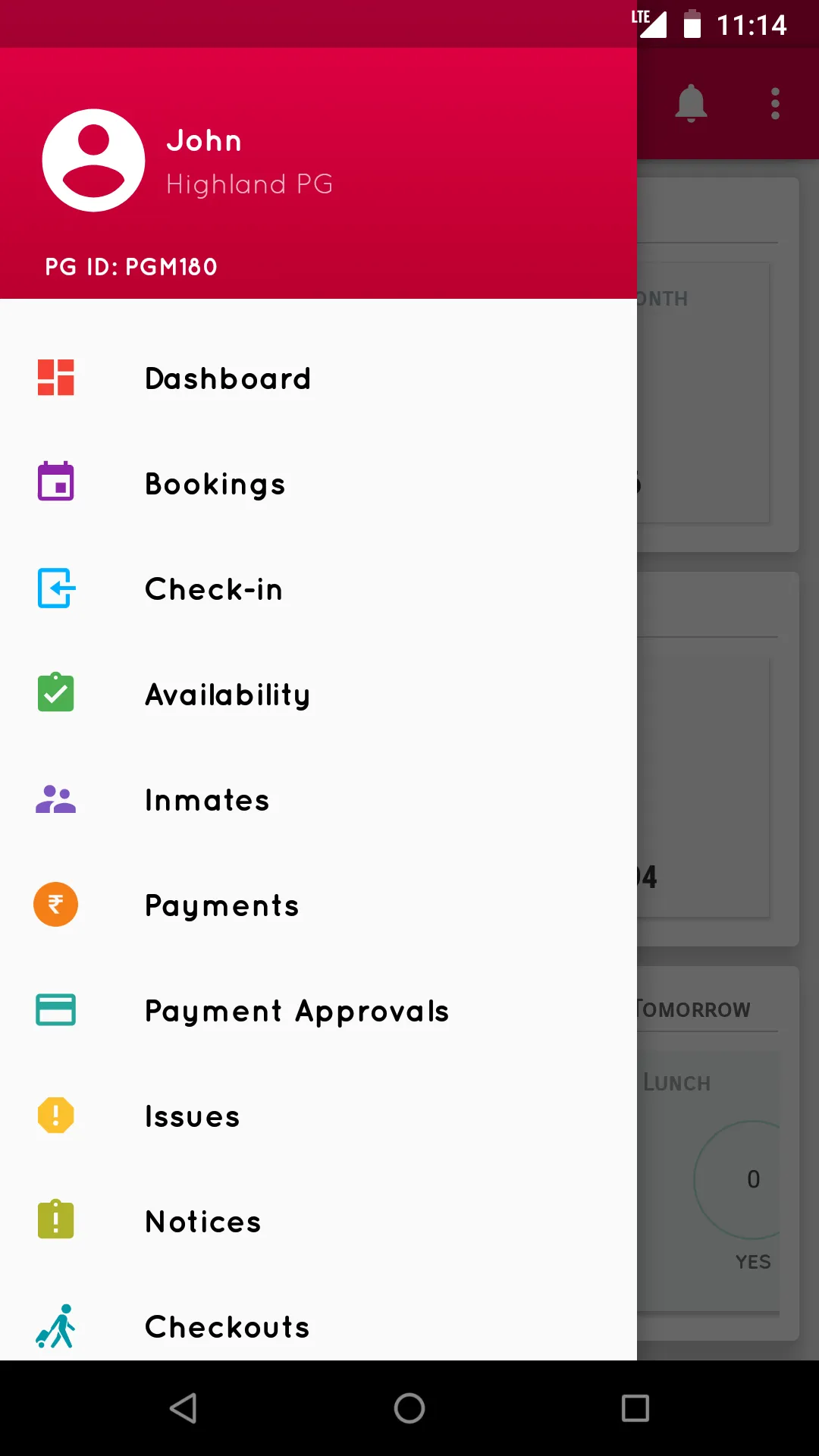This screenshot has width=819, height=1456.
Task: Click the Checkouts traveler icon
Action: pyautogui.click(x=55, y=1326)
